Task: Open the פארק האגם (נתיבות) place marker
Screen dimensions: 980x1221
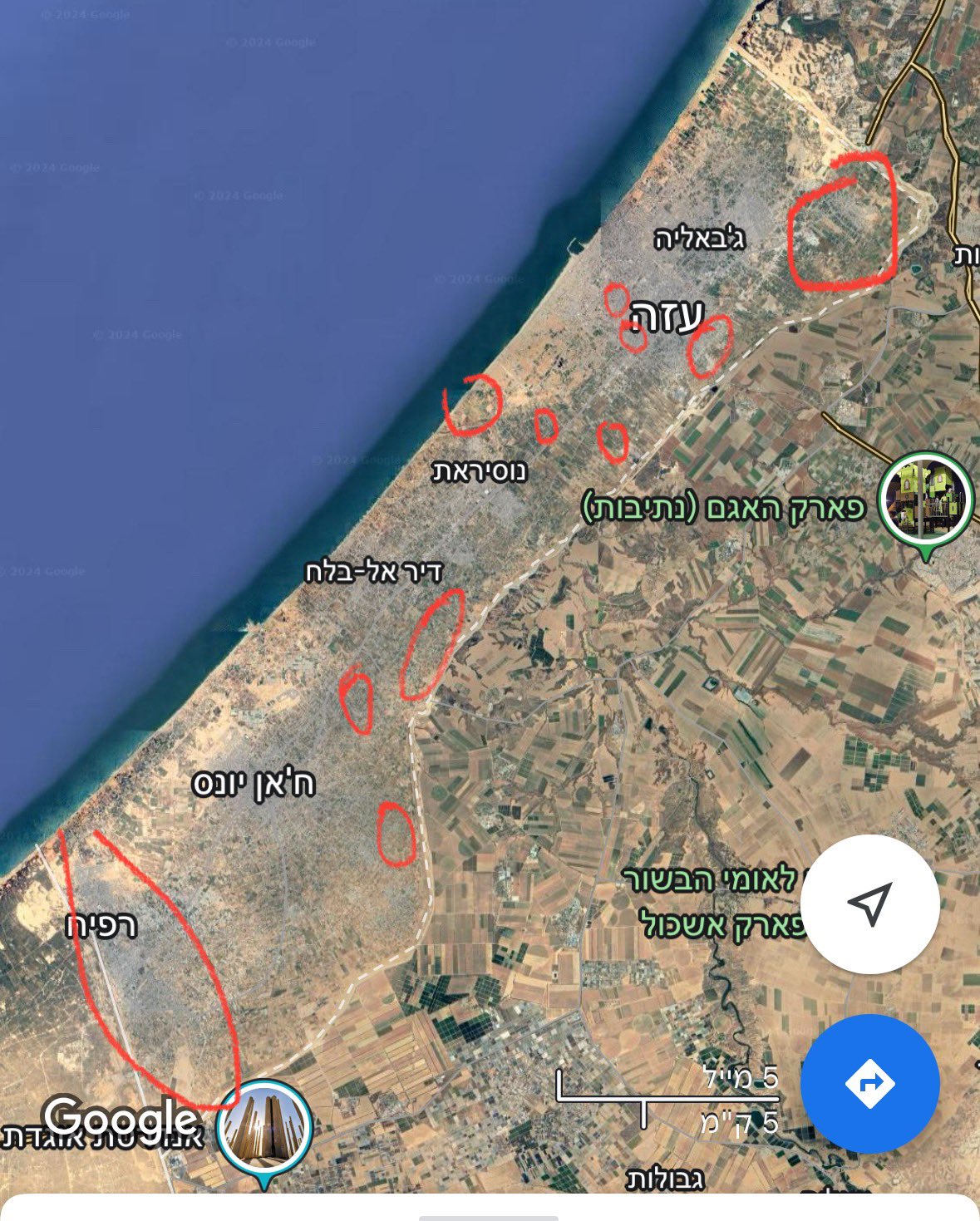Action: [x=925, y=500]
